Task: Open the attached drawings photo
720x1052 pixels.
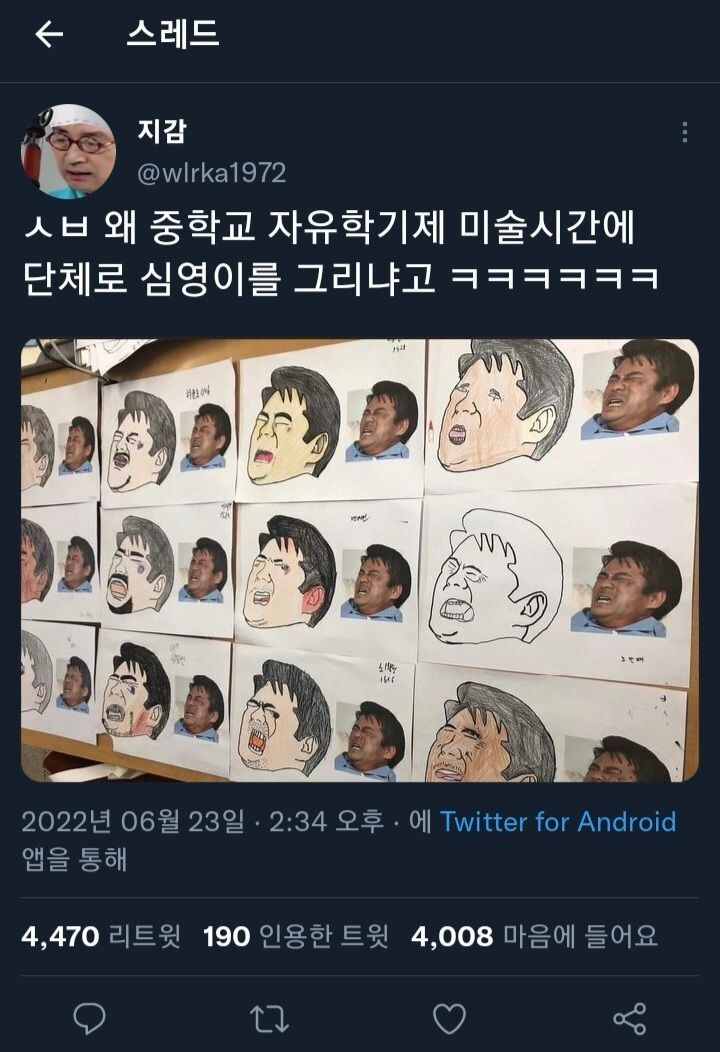Action: [x=360, y=560]
